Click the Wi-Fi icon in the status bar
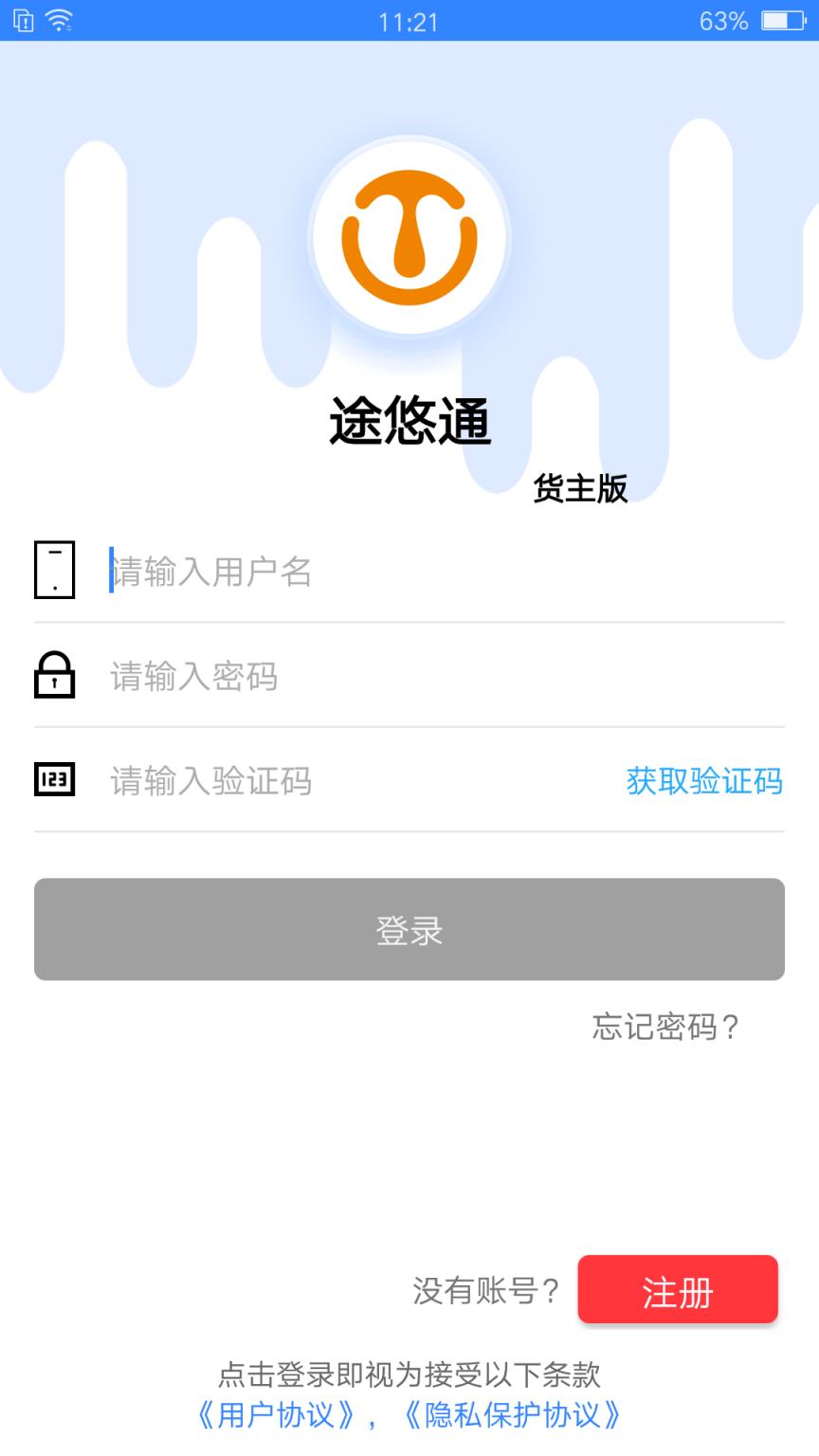The width and height of the screenshot is (819, 1456). click(61, 21)
